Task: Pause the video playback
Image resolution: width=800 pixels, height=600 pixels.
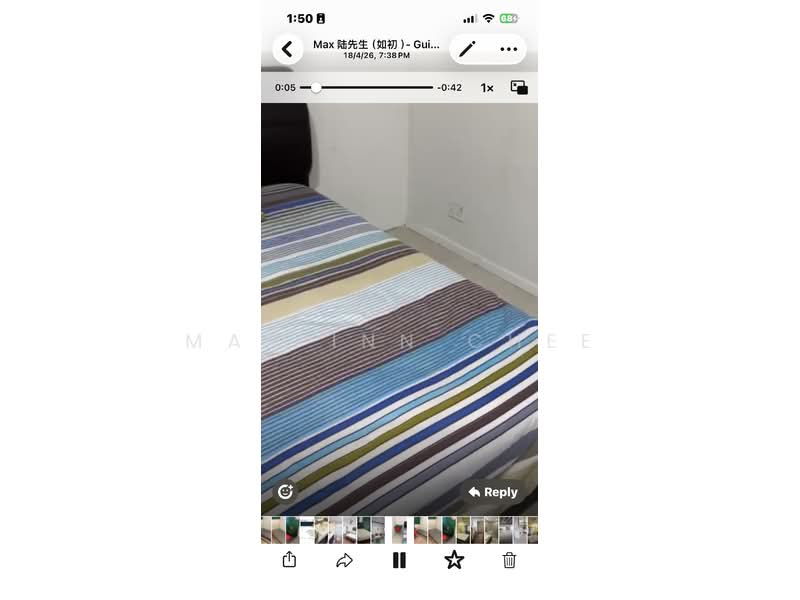Action: [399, 560]
